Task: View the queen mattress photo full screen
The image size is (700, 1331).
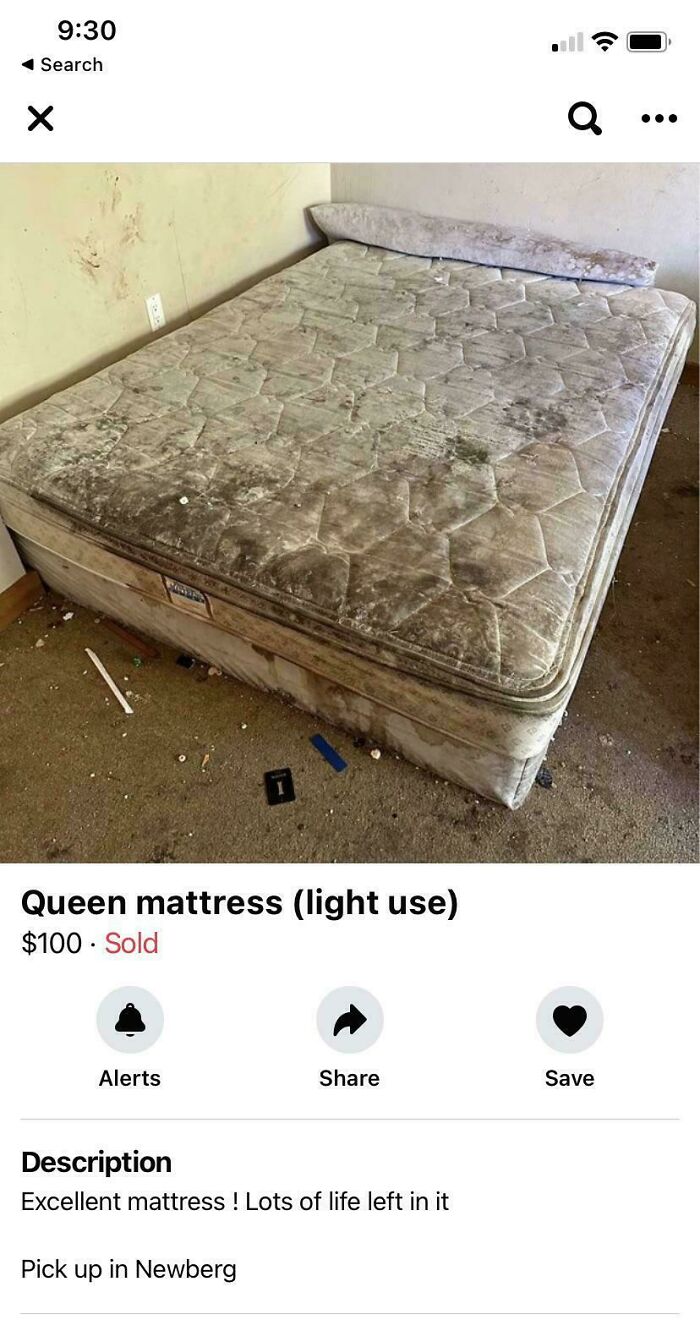Action: tap(350, 512)
